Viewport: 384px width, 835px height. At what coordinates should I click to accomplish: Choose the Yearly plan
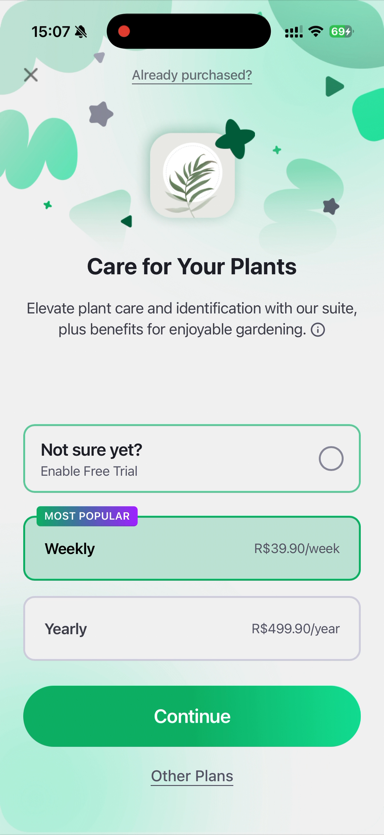point(192,628)
